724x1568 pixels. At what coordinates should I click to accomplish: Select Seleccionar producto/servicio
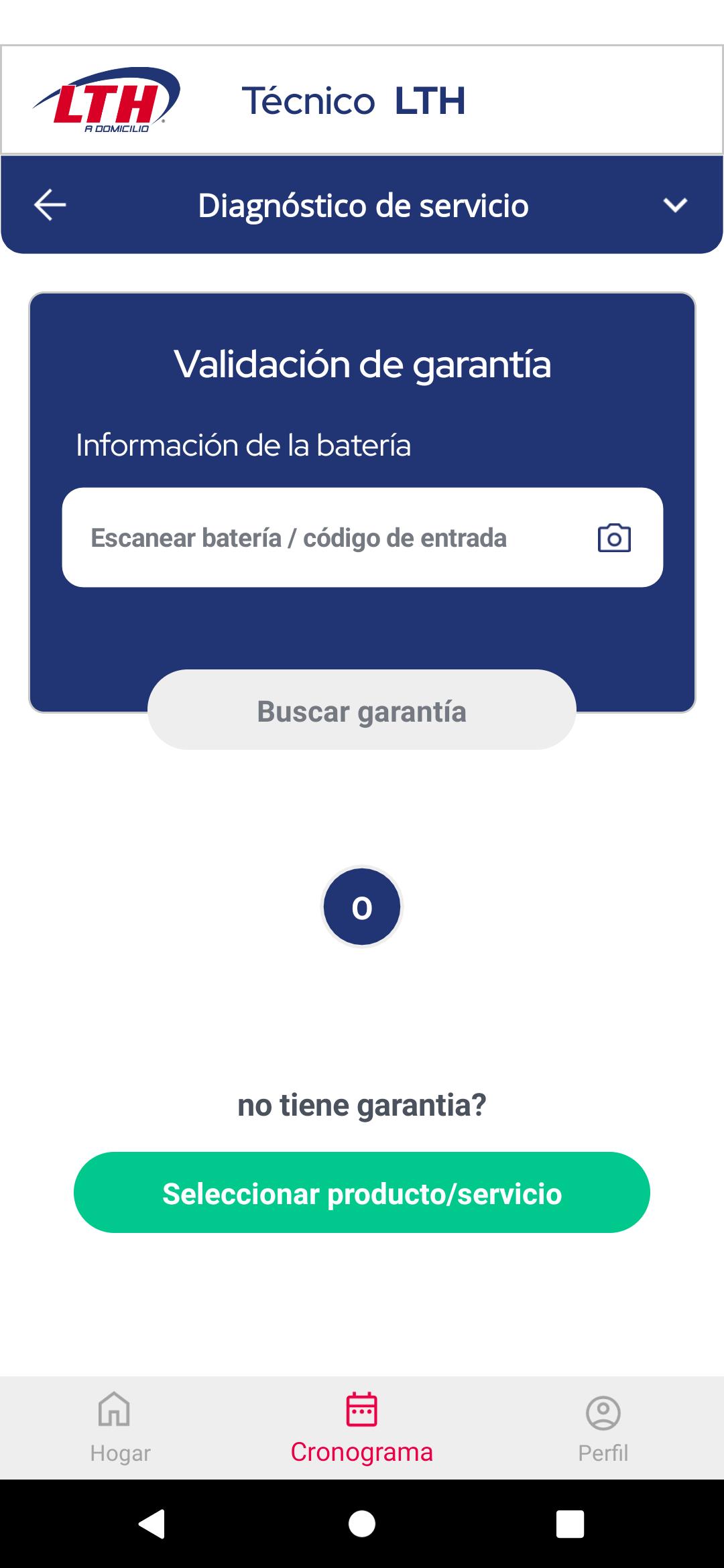362,1193
